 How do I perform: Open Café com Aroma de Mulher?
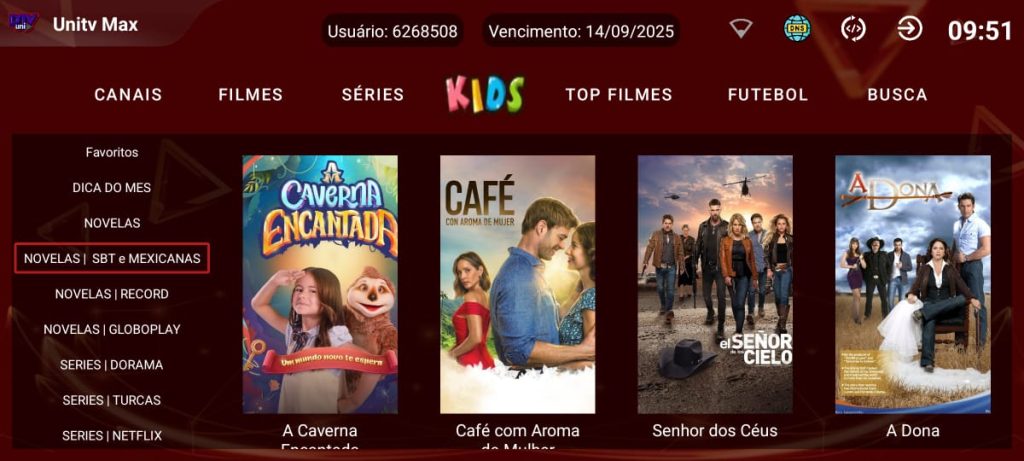[x=517, y=284]
